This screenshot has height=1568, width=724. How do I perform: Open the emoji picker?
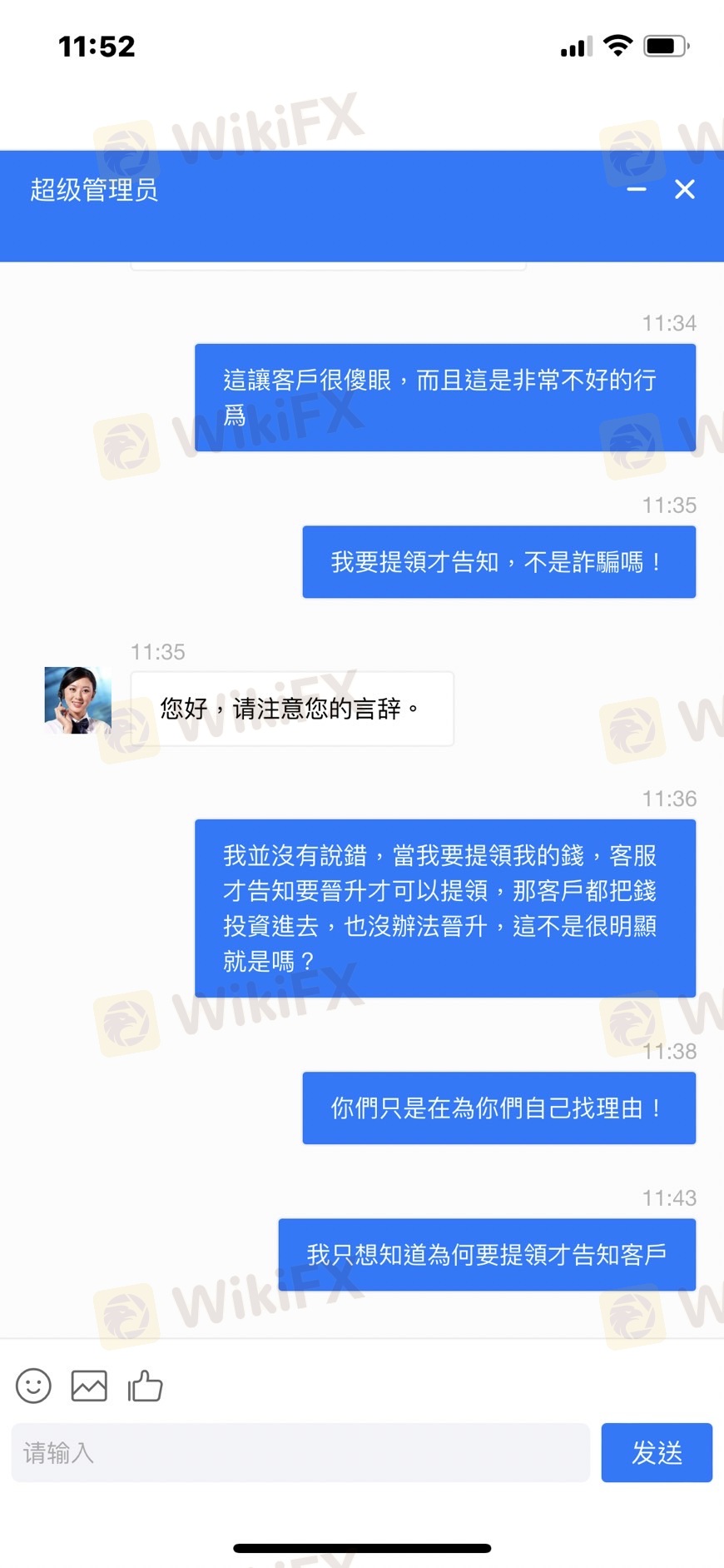pos(33,1386)
